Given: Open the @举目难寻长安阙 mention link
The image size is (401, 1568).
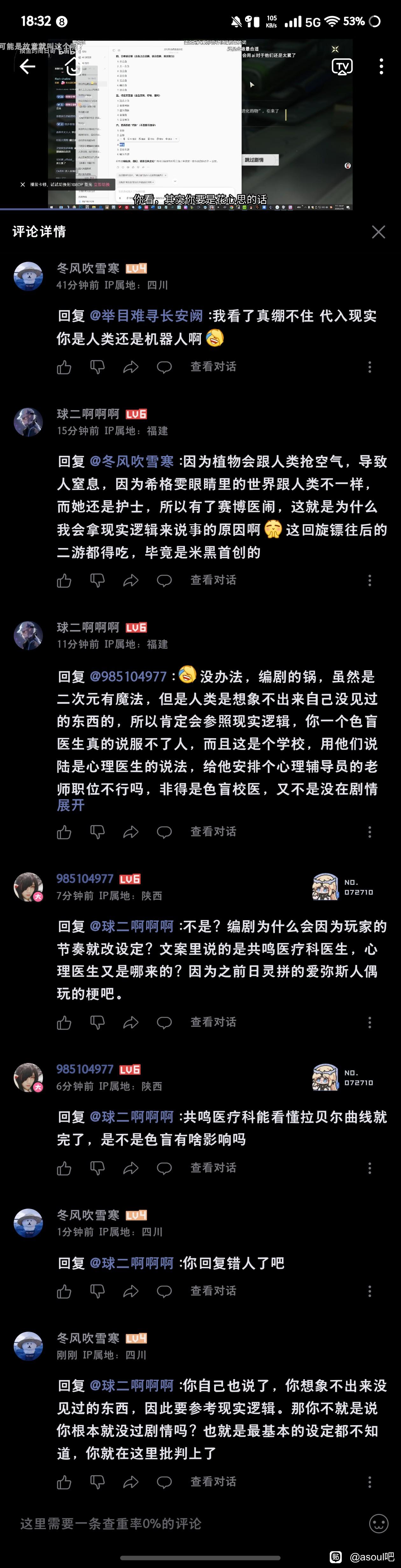Looking at the screenshot, I should point(146,316).
